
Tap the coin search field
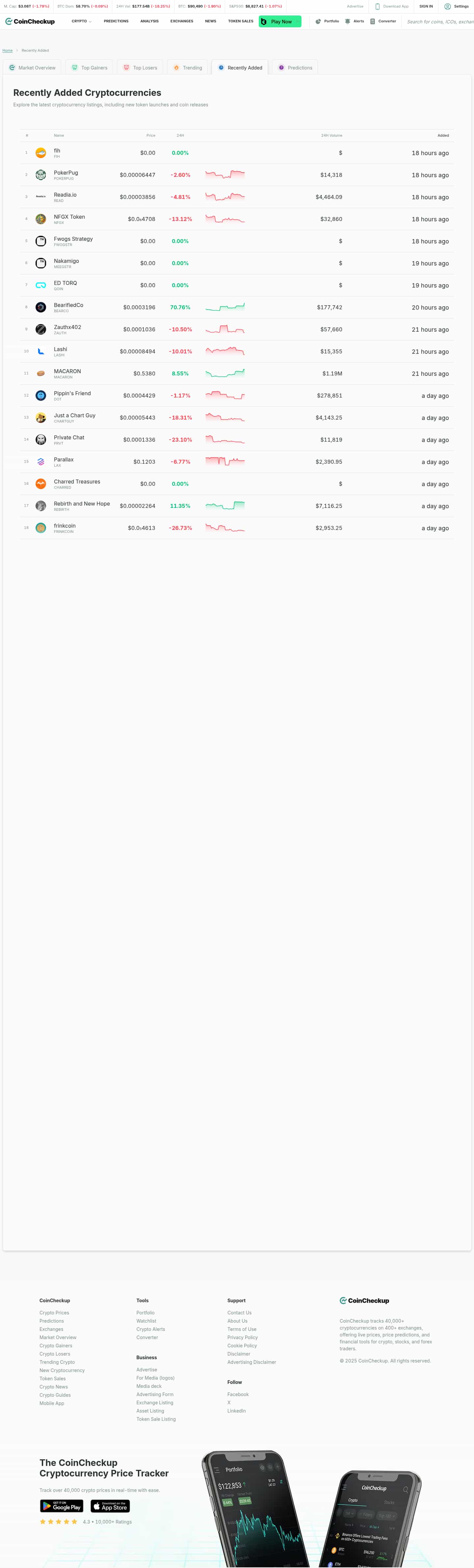click(x=439, y=21)
